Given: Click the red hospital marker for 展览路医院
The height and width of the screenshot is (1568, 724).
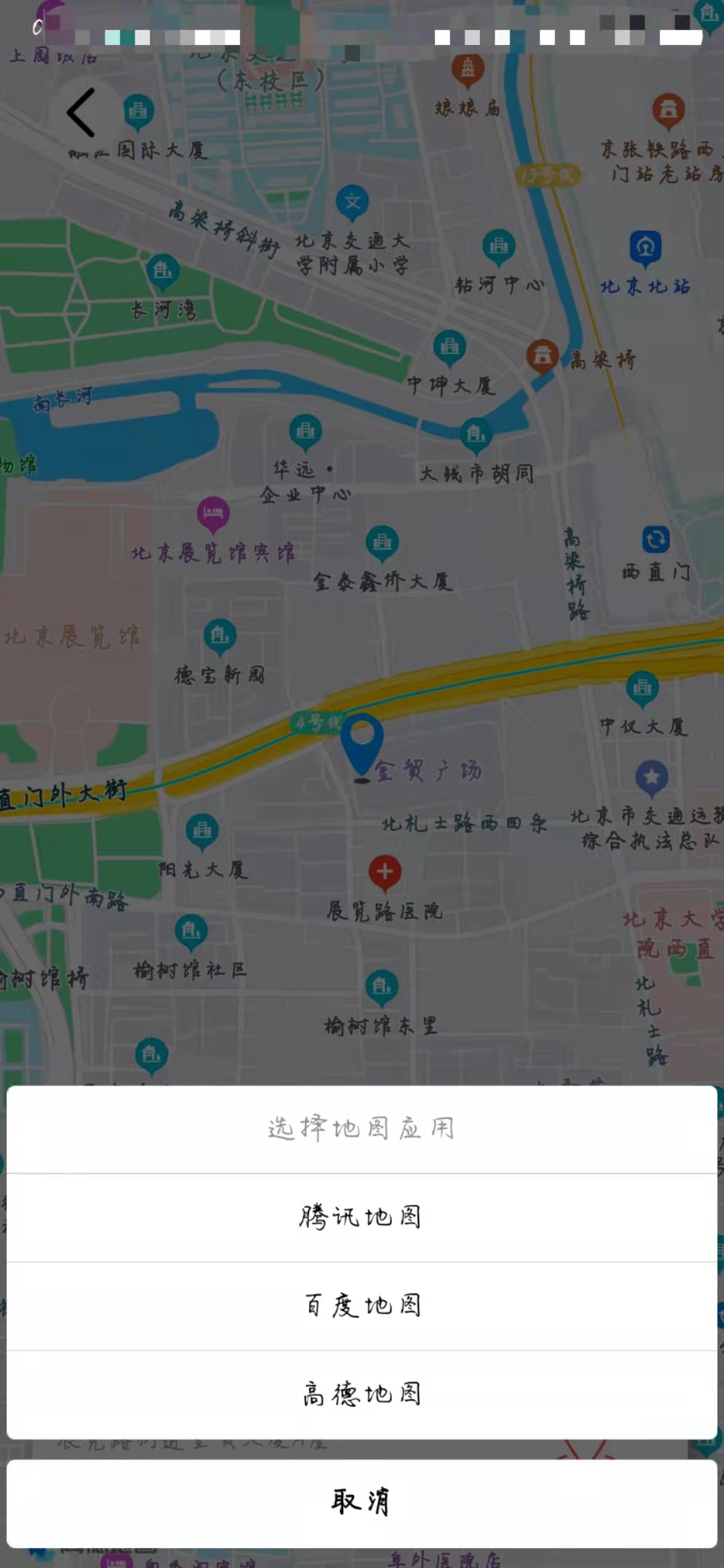Looking at the screenshot, I should [x=385, y=871].
